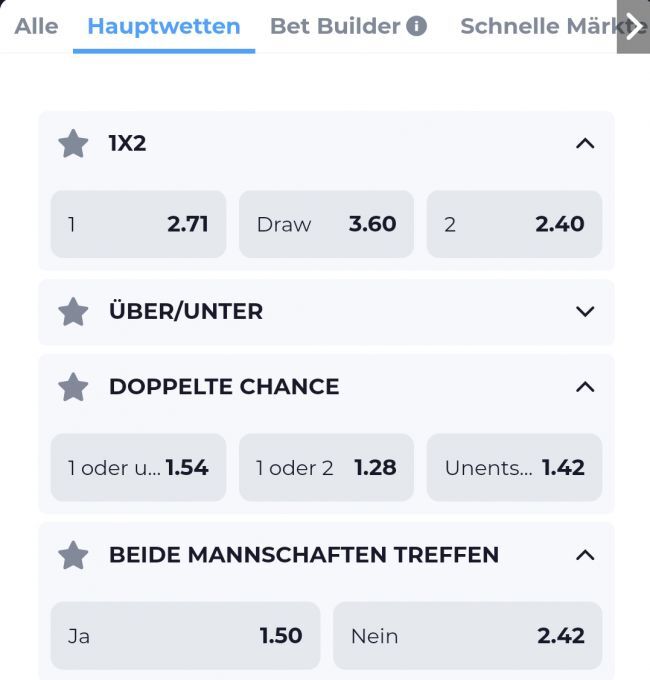Screen dimensions: 650x680
Task: Bet Nein at odds 2.42
Action: coord(467,635)
